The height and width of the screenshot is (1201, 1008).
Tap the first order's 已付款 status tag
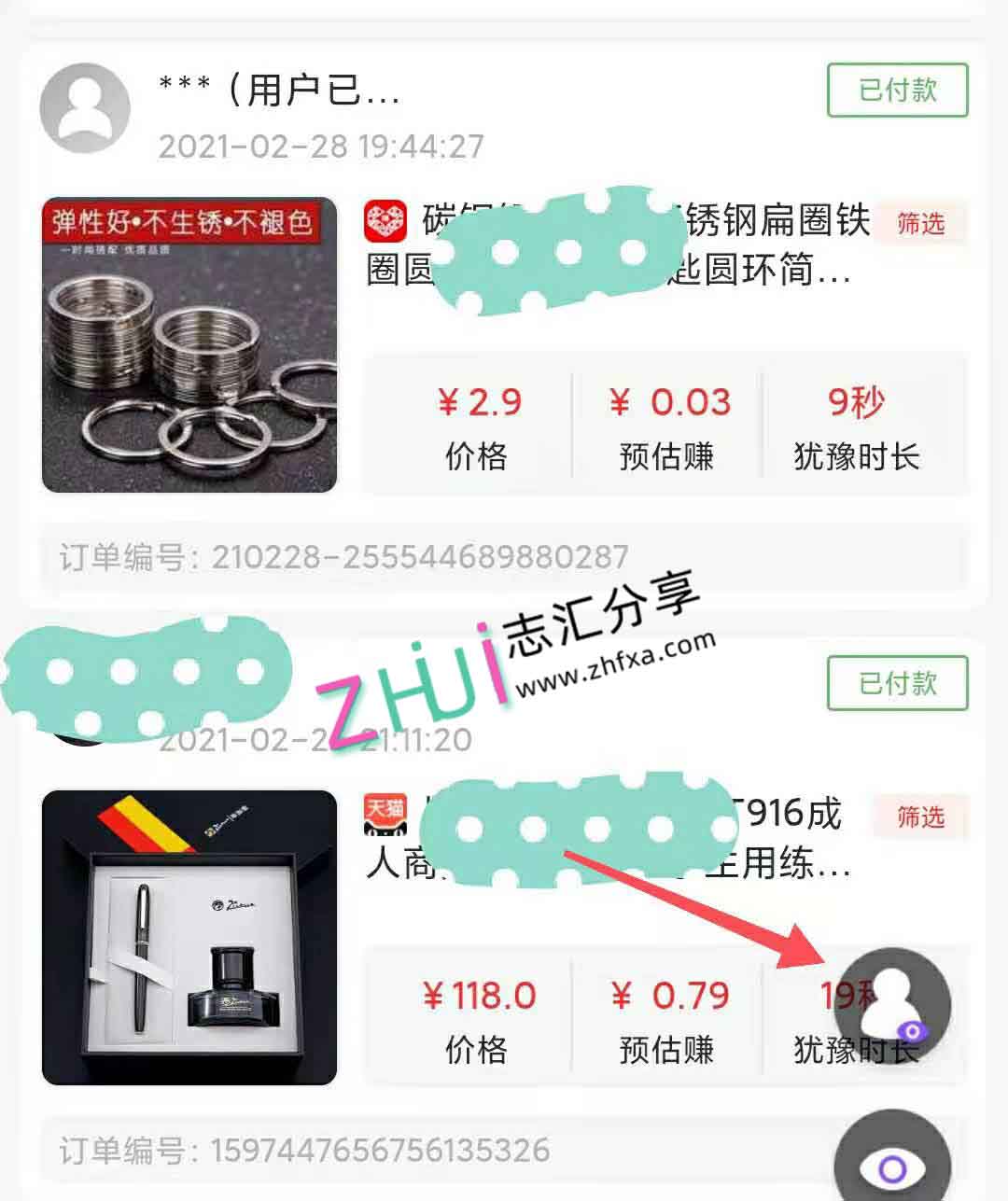897,91
